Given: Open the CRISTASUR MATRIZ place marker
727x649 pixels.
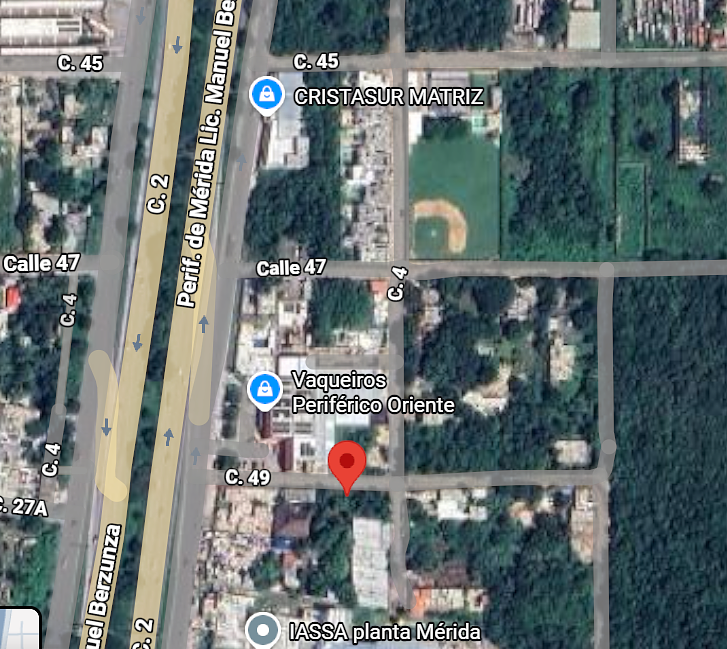Looking at the screenshot, I should [x=265, y=96].
